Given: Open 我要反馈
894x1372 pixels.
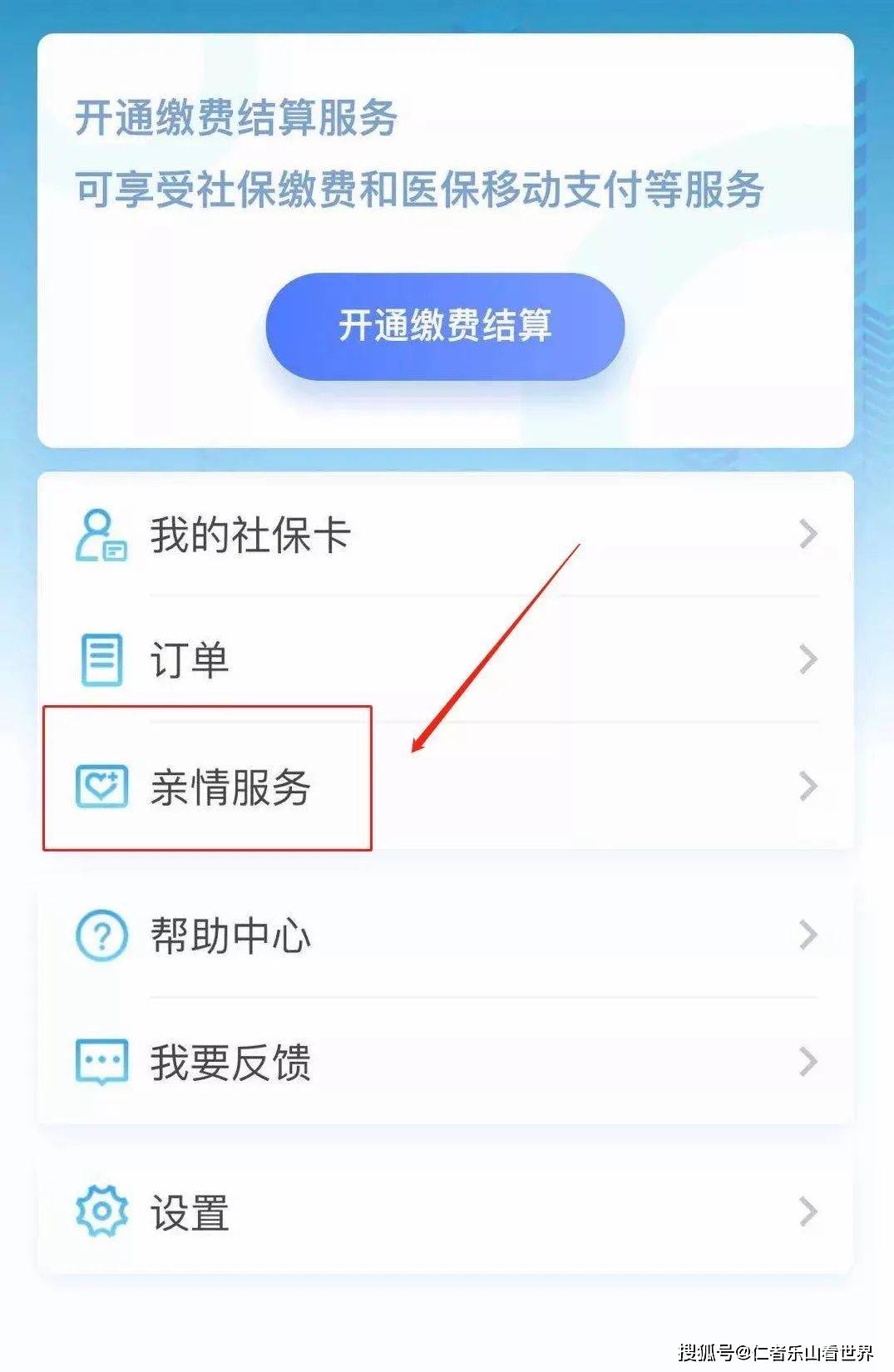Looking at the screenshot, I should (445, 1062).
